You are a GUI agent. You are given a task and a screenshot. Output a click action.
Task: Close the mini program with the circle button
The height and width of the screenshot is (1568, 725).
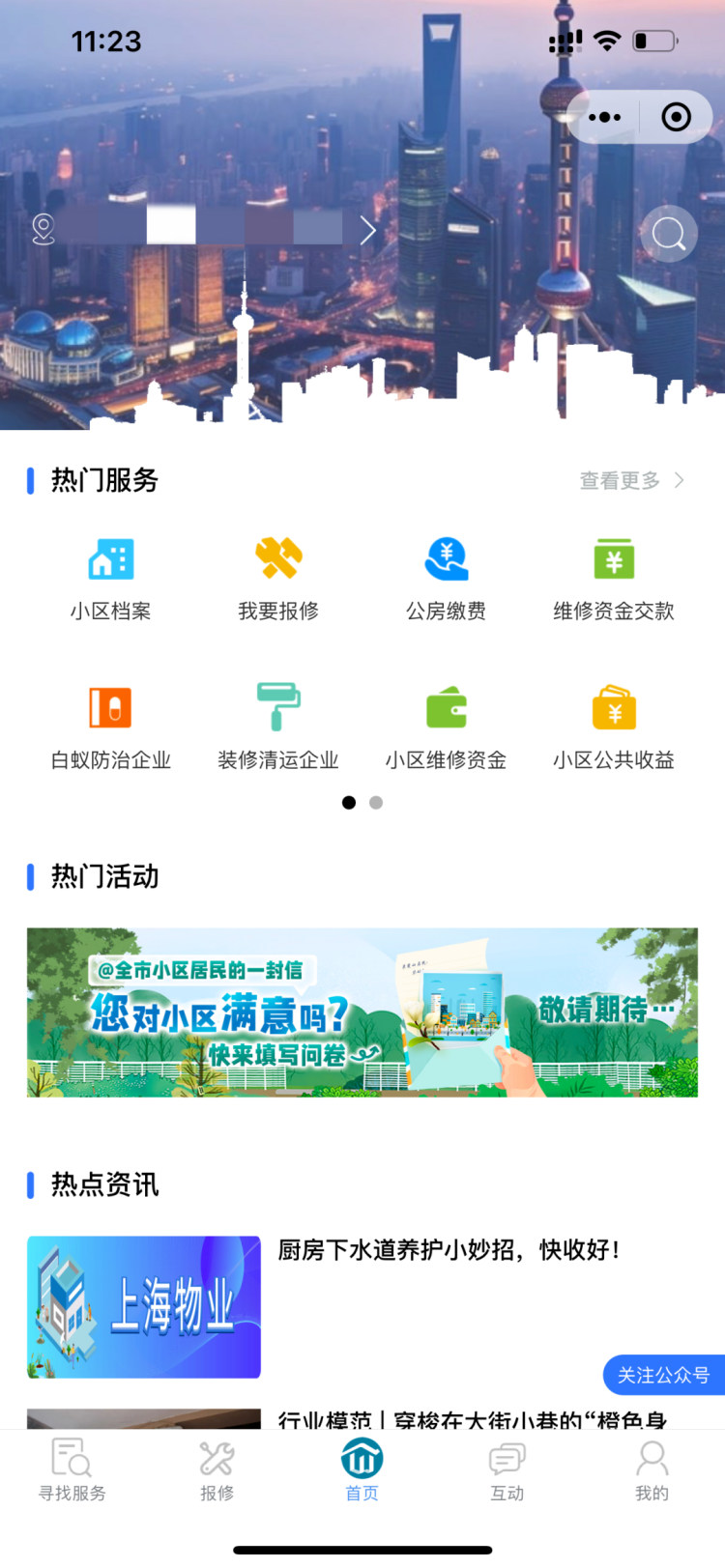[676, 118]
